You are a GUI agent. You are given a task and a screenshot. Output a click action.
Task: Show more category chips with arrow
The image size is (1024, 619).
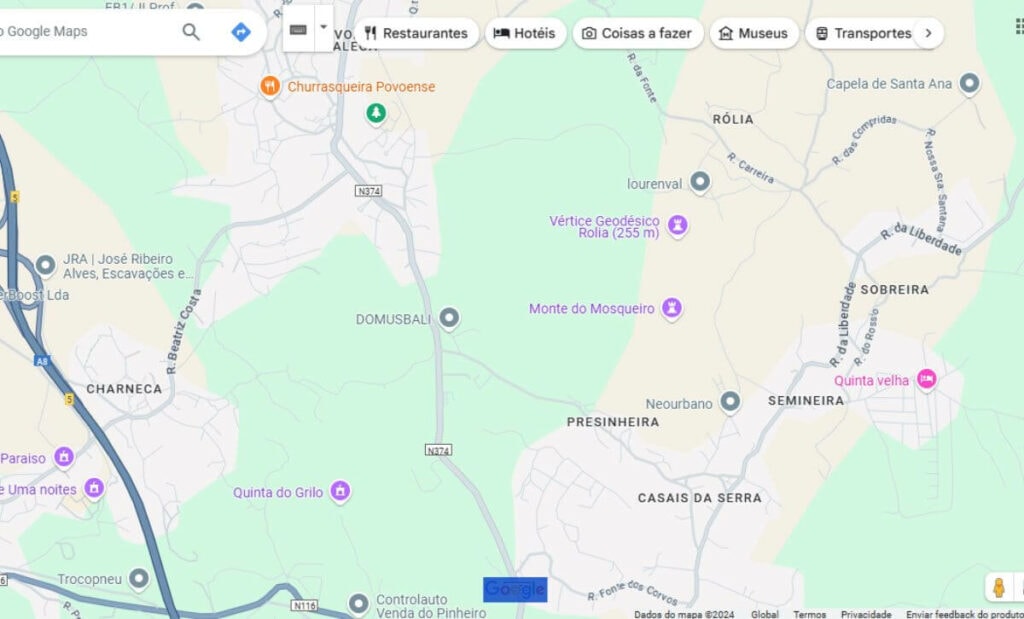coord(928,33)
